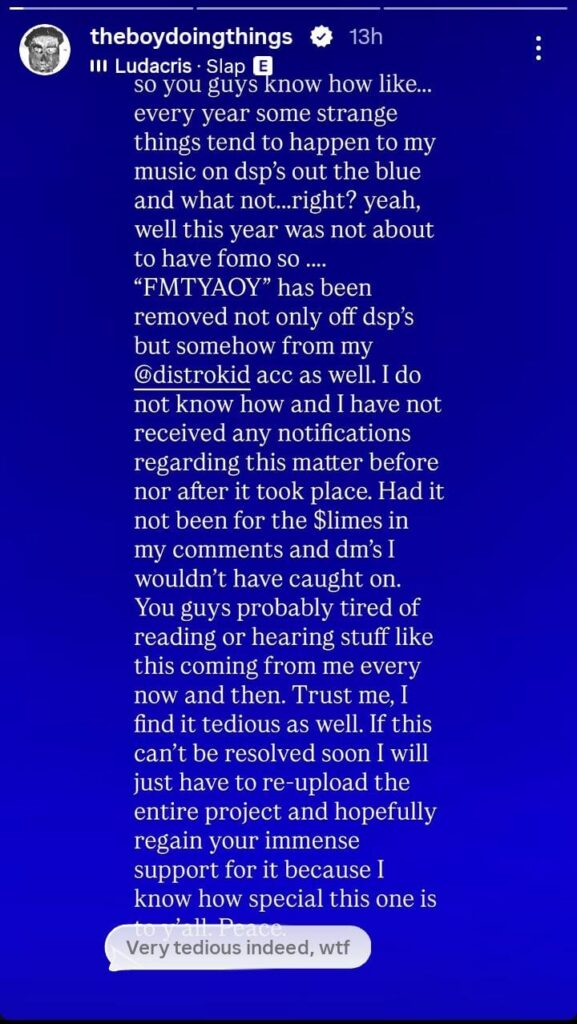The image size is (577, 1024).
Task: Open the @distrokid mention
Action: [192, 377]
